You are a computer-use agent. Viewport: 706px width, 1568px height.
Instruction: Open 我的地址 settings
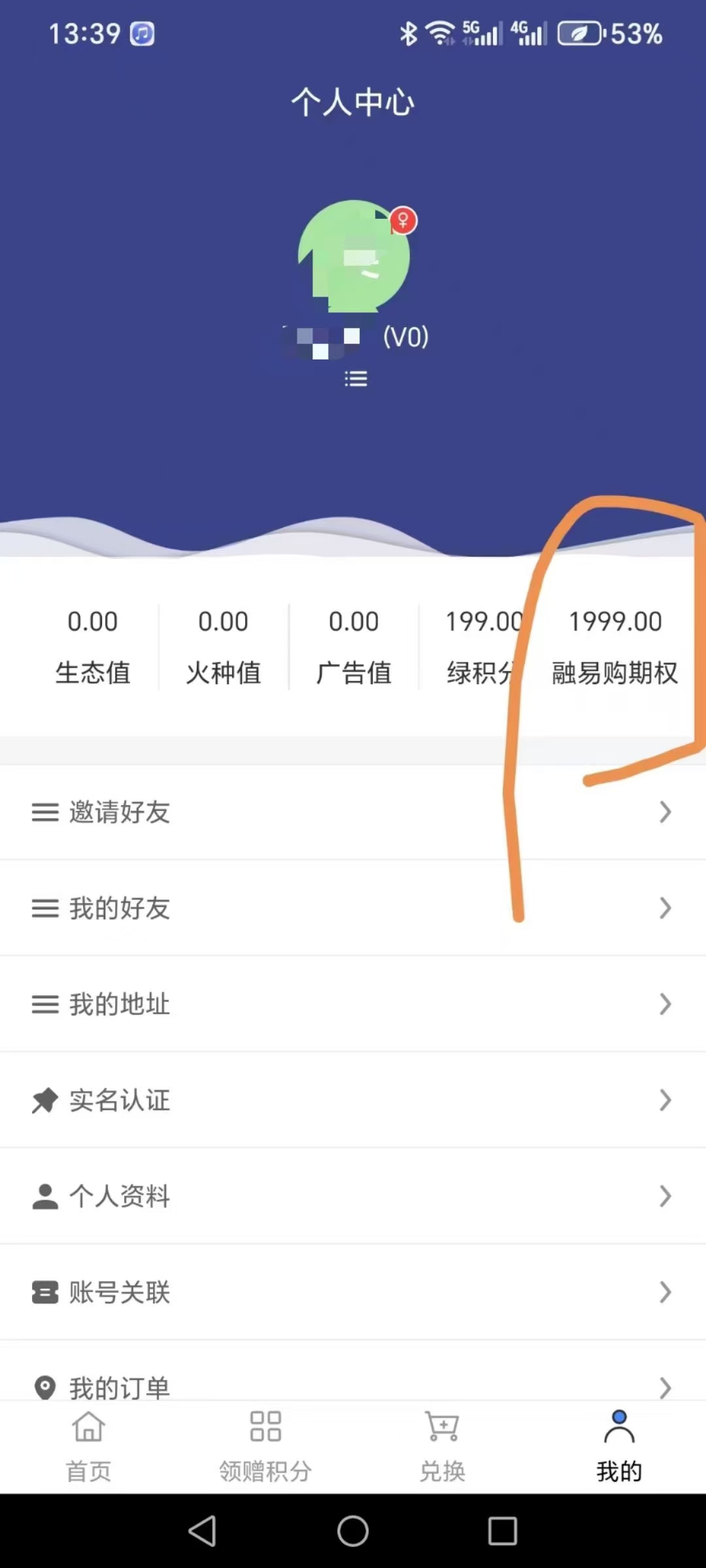click(x=353, y=1004)
